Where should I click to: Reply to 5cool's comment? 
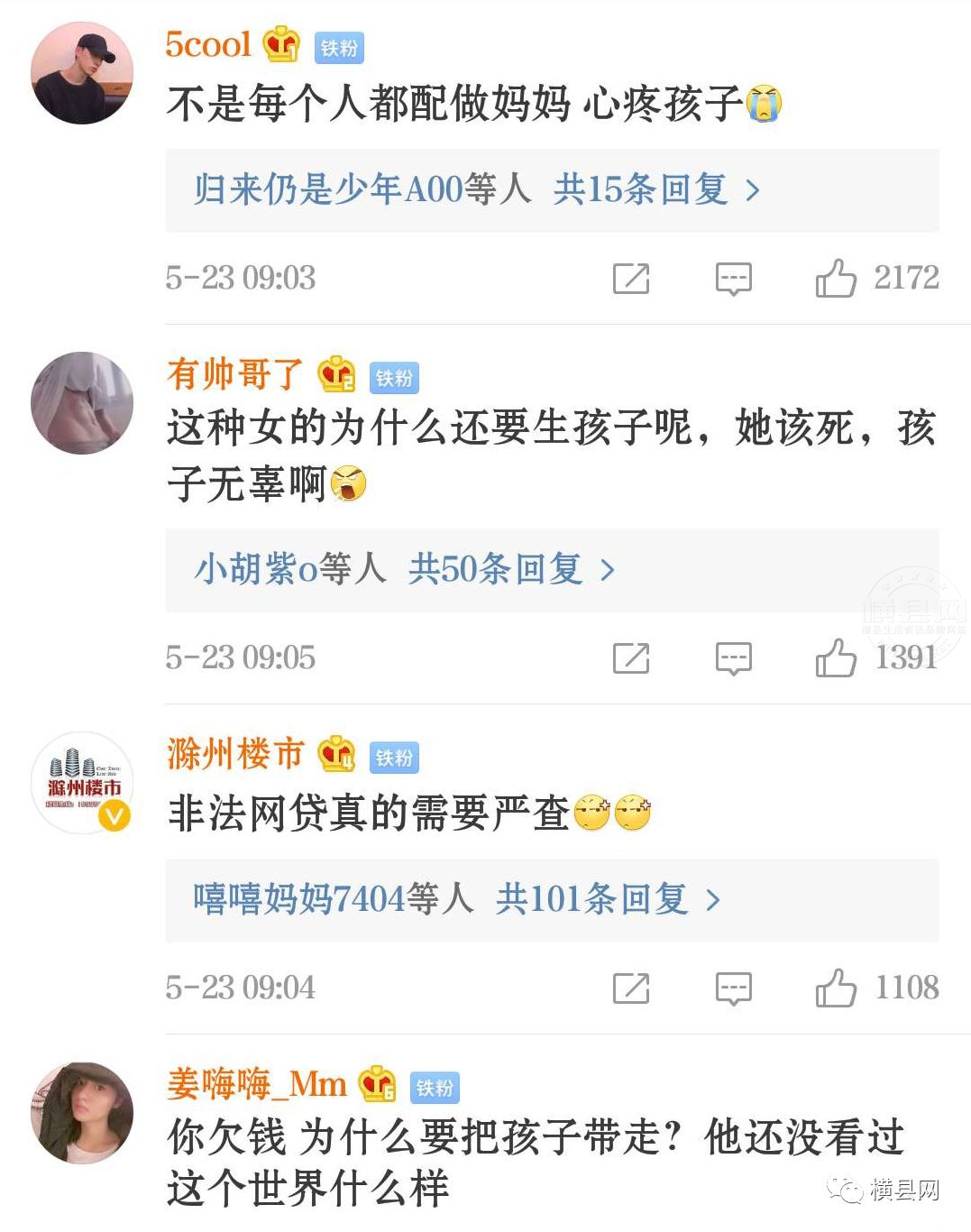733,279
